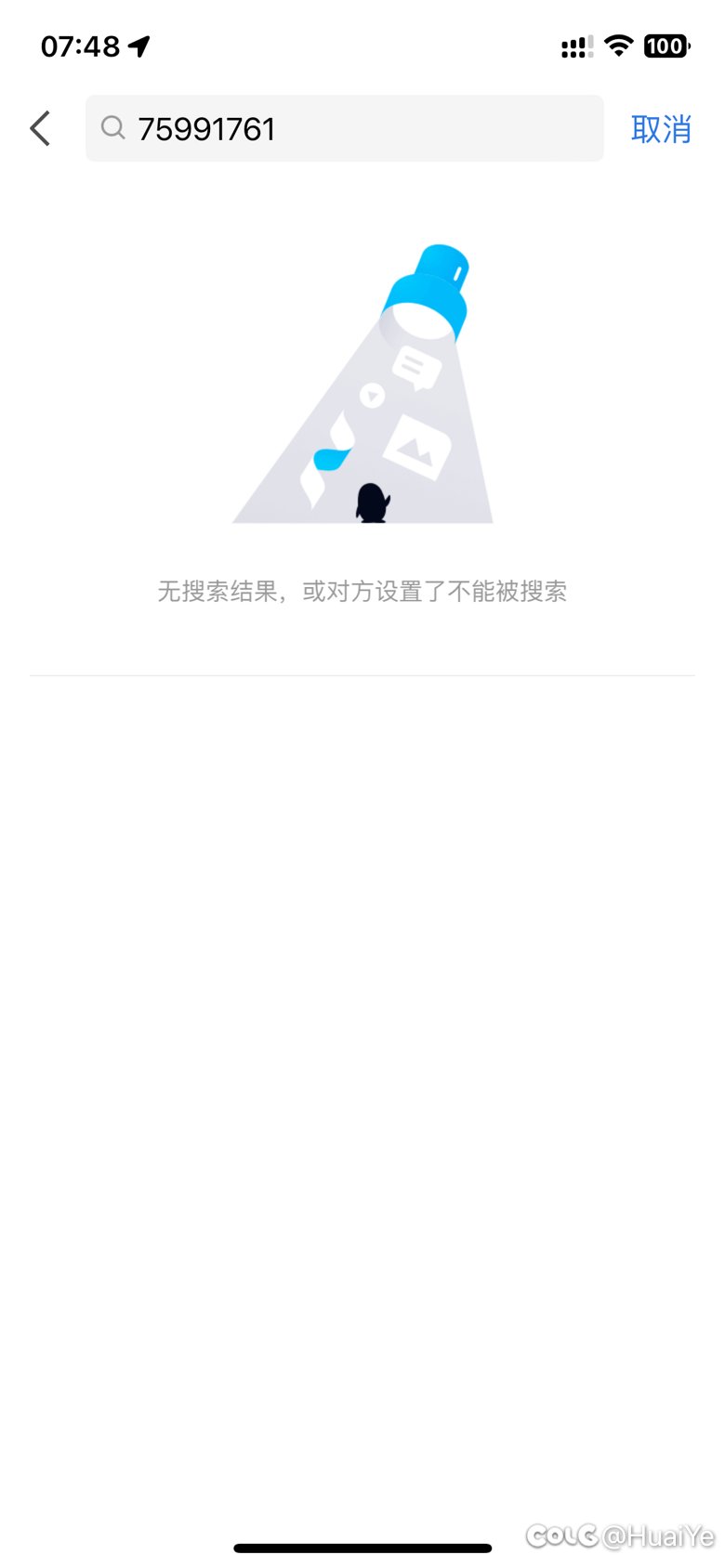This screenshot has width=725, height=1568.
Task: Cancel the search with 取消
Action: click(x=661, y=129)
